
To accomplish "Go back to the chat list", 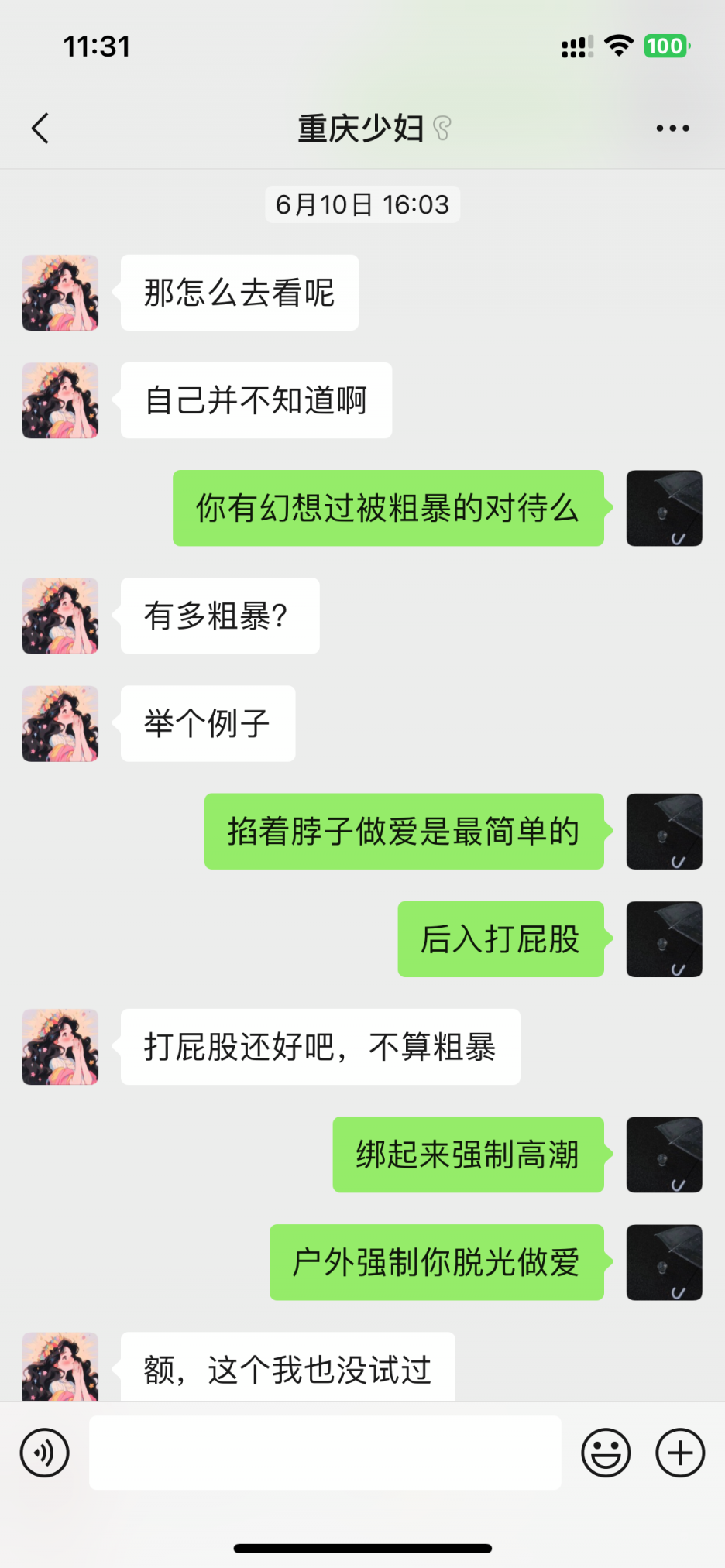I will coord(40,129).
